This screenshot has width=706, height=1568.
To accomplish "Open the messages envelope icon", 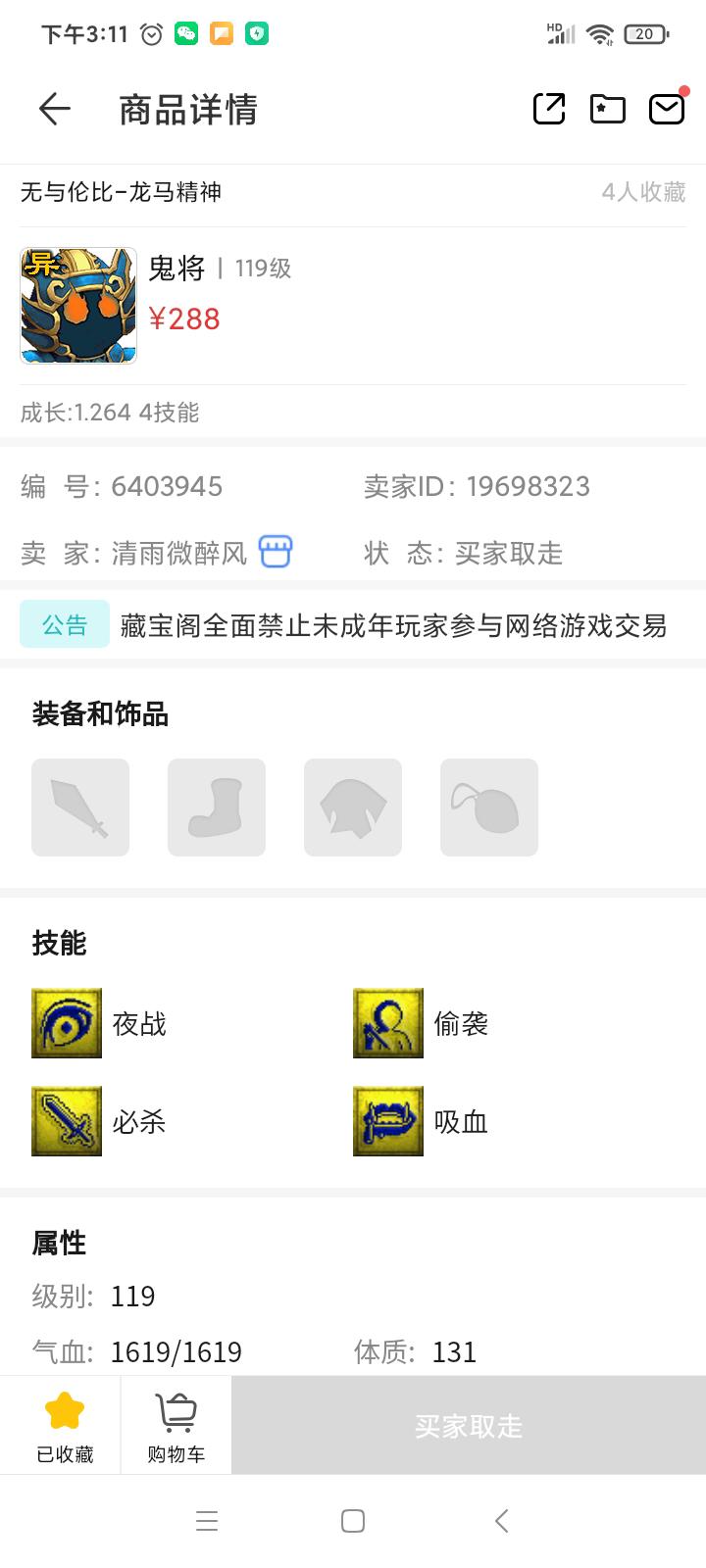I will point(667,109).
